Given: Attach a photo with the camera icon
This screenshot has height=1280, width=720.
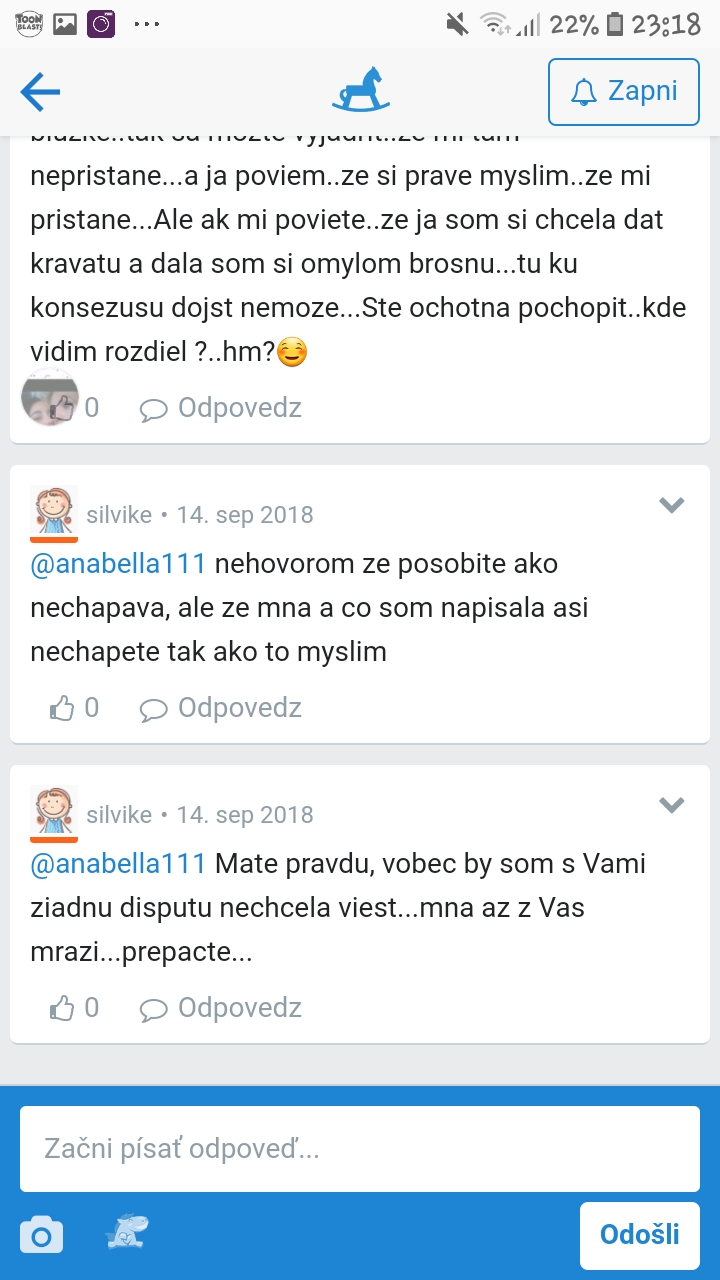Looking at the screenshot, I should pos(41,1236).
